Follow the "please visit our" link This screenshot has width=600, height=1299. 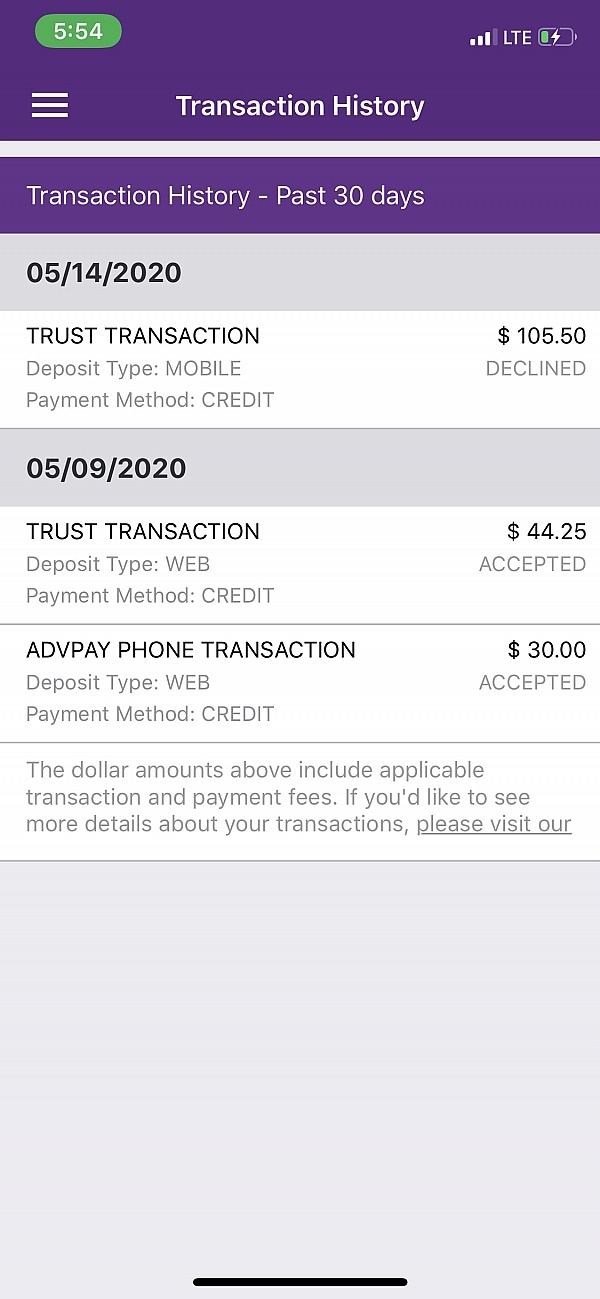point(494,825)
